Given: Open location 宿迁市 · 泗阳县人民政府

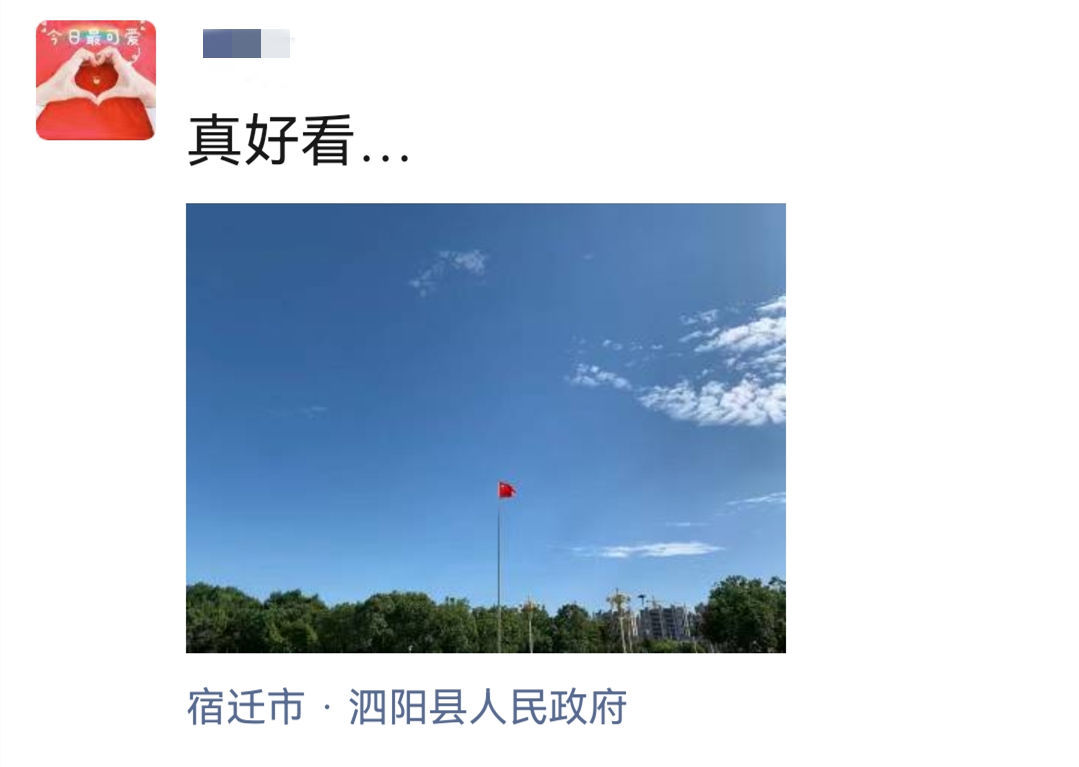Looking at the screenshot, I should 406,708.
